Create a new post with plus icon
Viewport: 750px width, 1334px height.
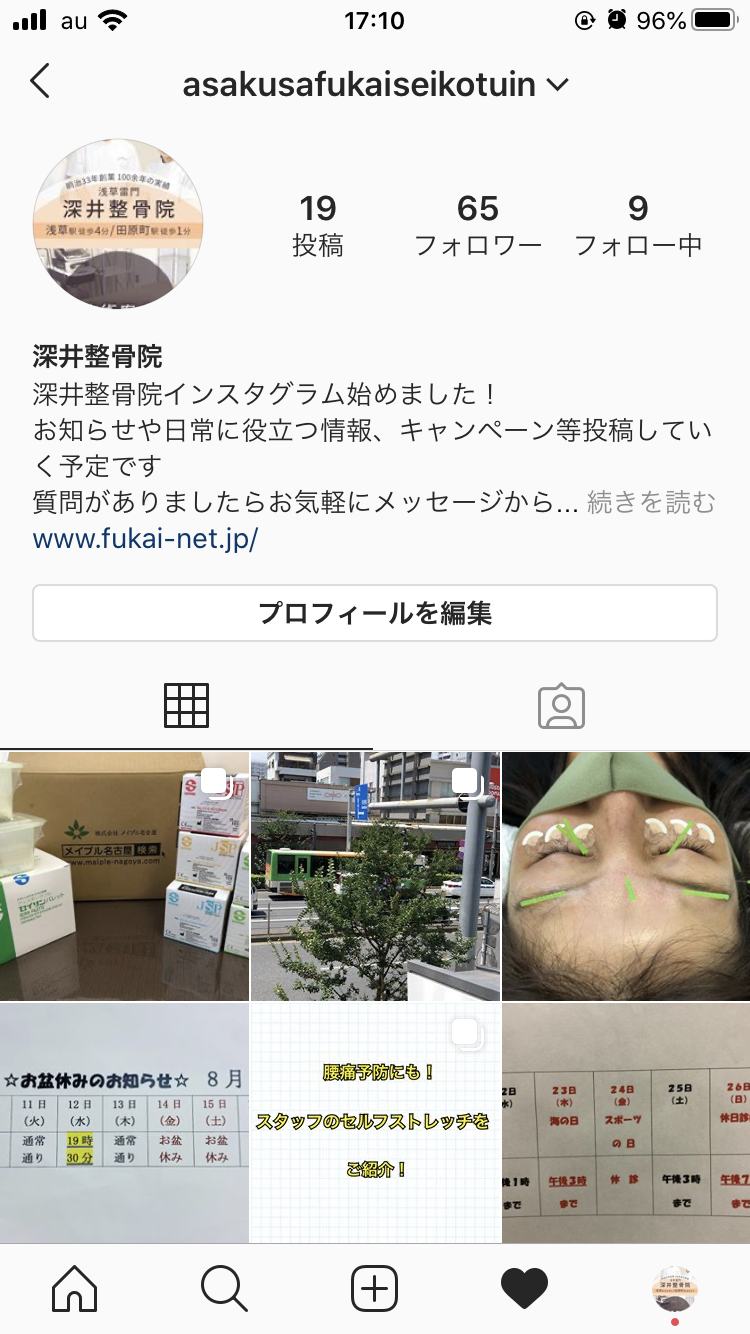(375, 1288)
